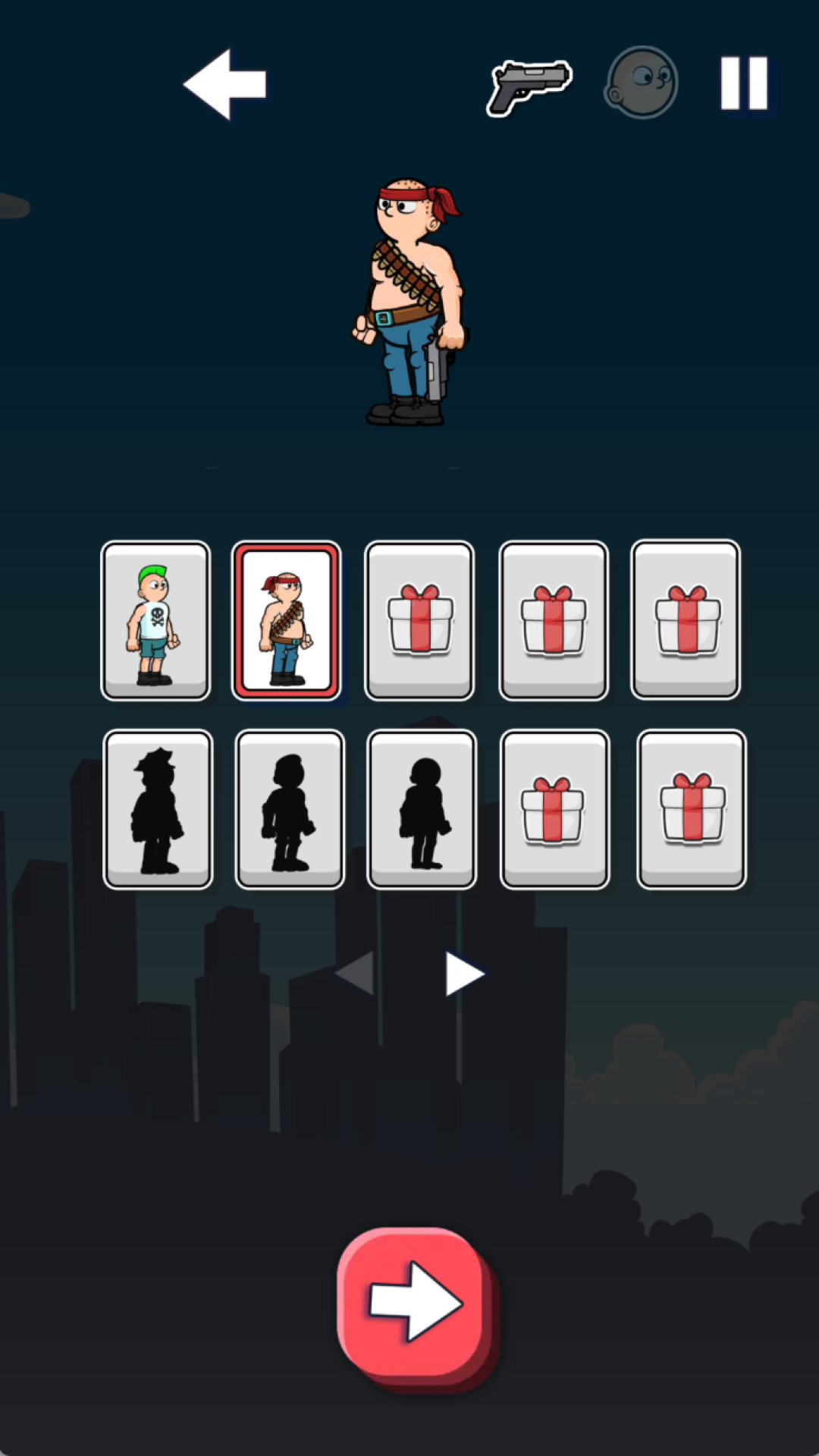
Task: Go to the next skins page
Action: 464,974
